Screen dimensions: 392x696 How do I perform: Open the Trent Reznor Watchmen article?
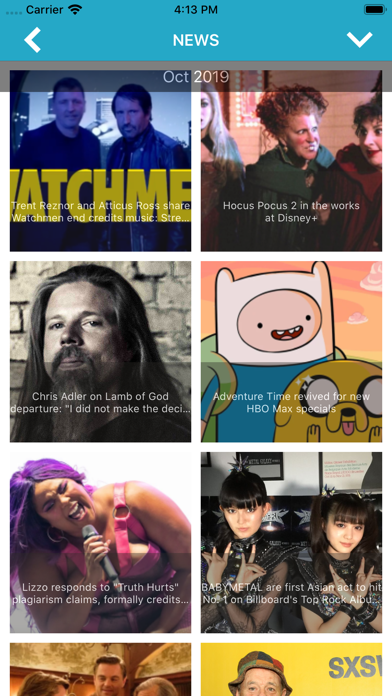coord(100,161)
